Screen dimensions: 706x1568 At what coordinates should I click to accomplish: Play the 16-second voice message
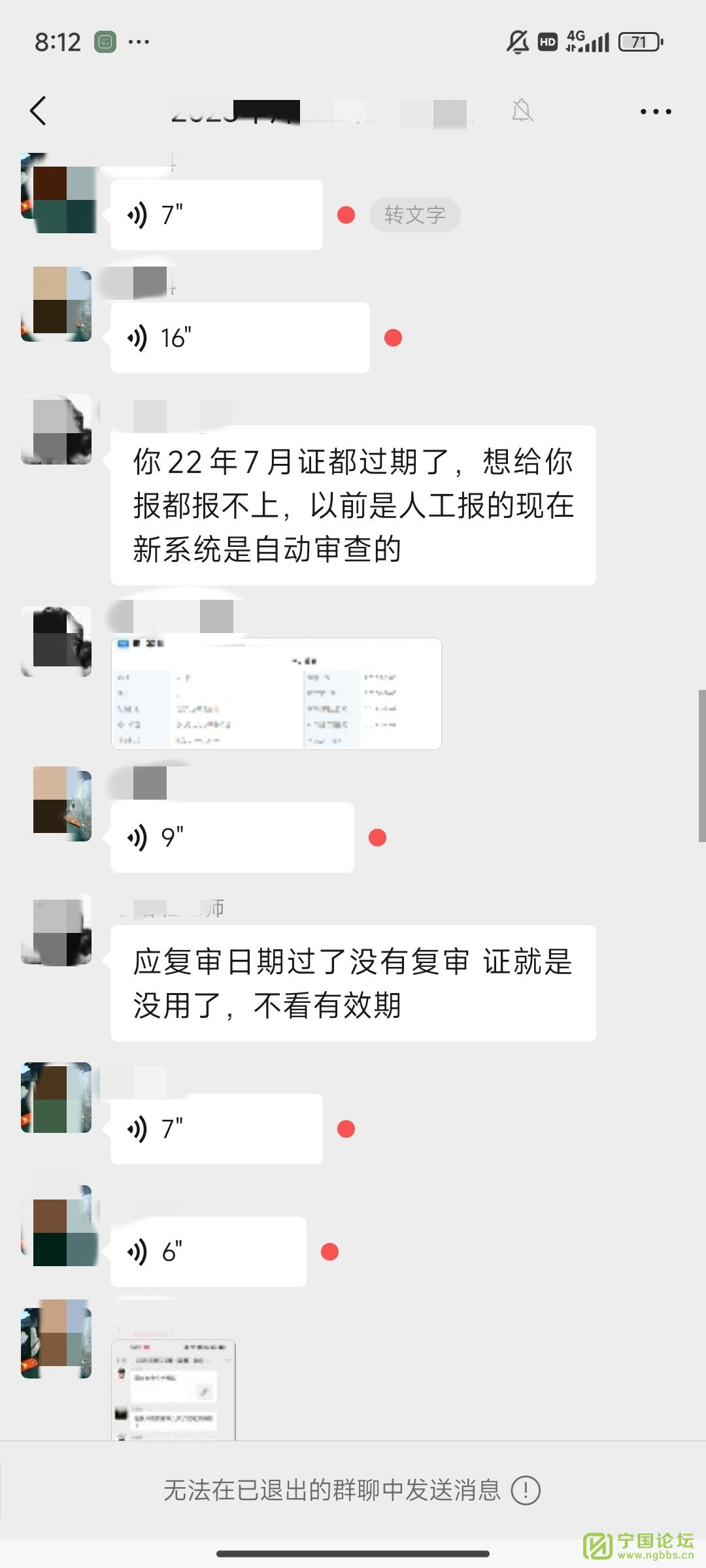(239, 338)
